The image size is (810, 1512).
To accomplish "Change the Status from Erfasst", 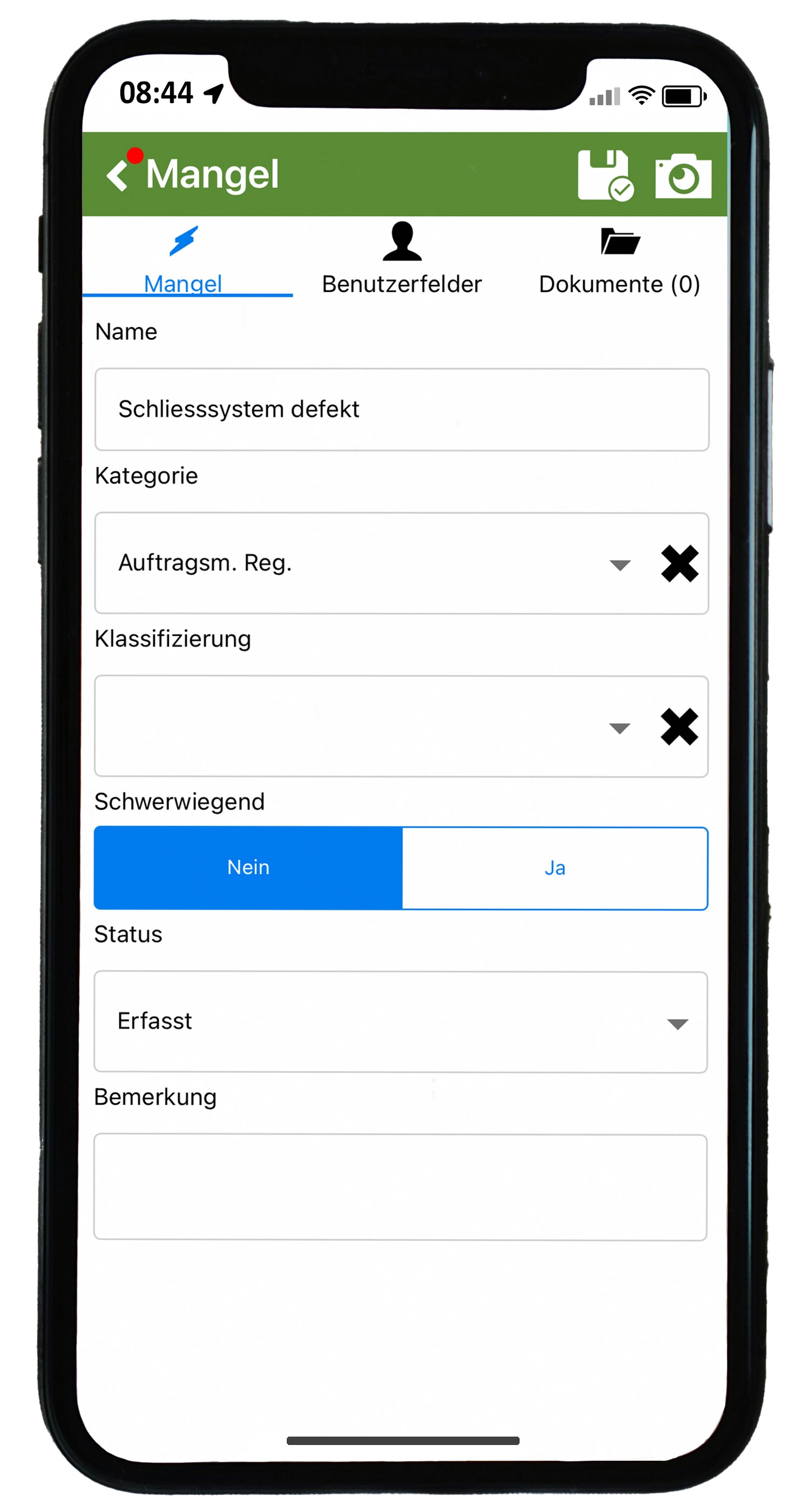I will [400, 1022].
